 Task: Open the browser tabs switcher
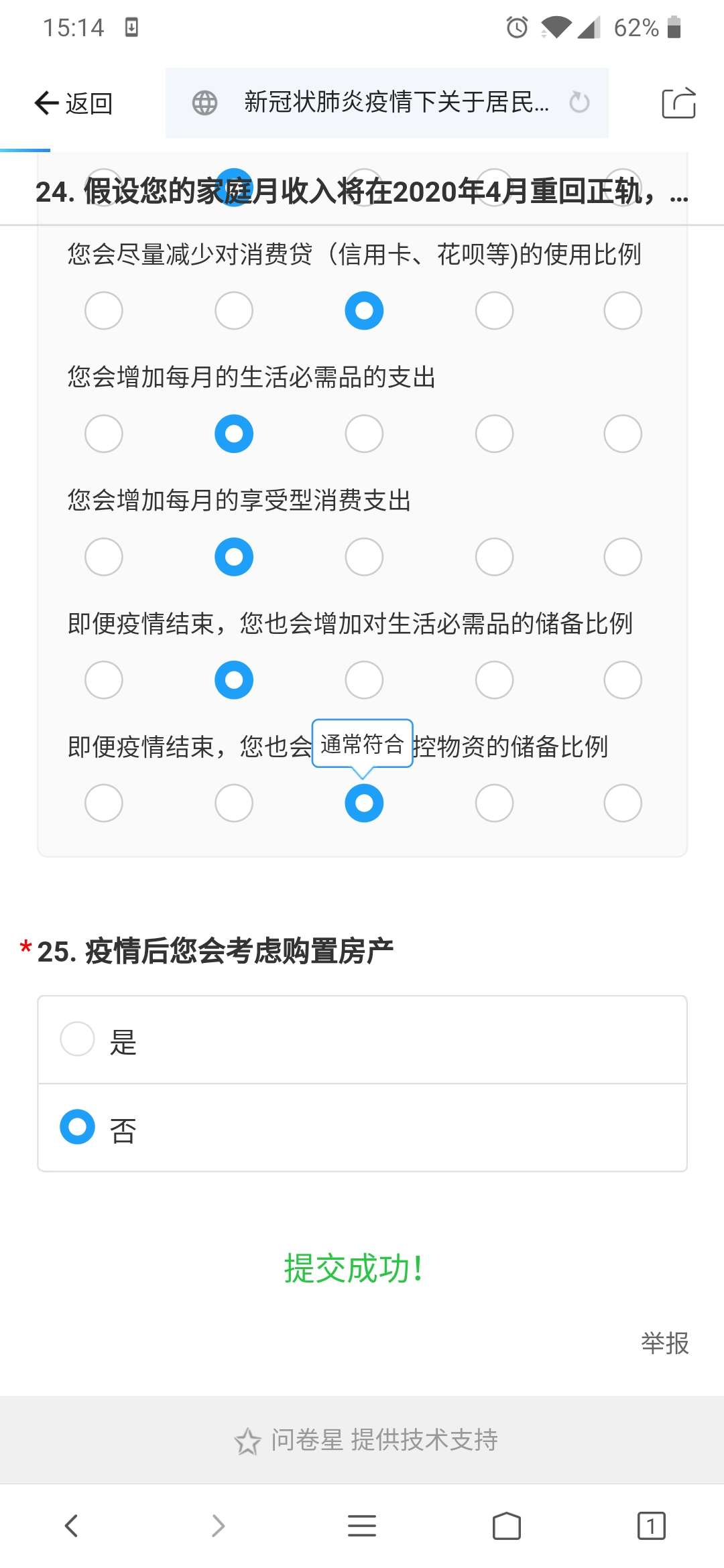pos(651,1526)
